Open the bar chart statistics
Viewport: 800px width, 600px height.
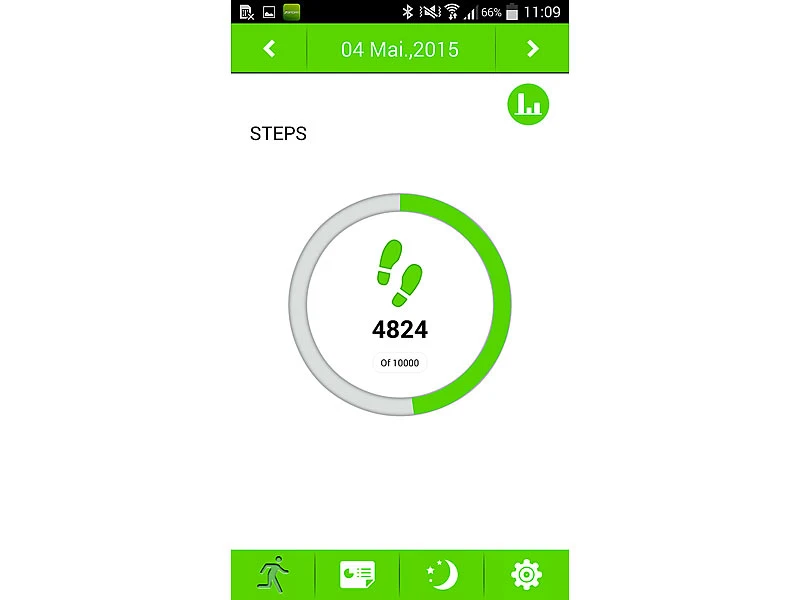[x=528, y=104]
